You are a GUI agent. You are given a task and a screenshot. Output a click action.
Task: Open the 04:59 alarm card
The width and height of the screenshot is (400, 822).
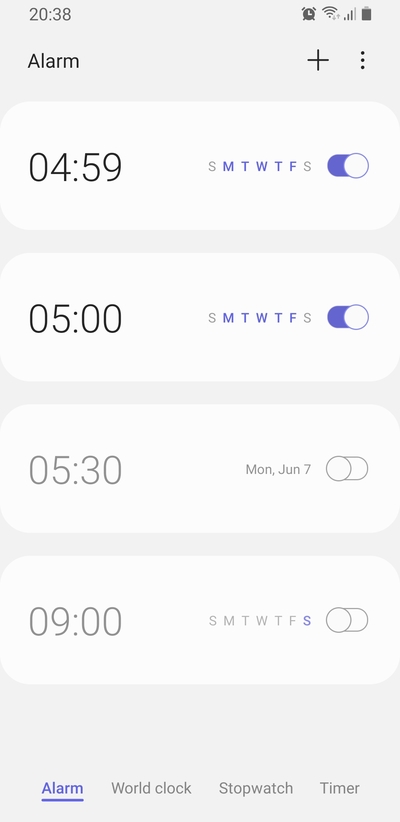[200, 166]
